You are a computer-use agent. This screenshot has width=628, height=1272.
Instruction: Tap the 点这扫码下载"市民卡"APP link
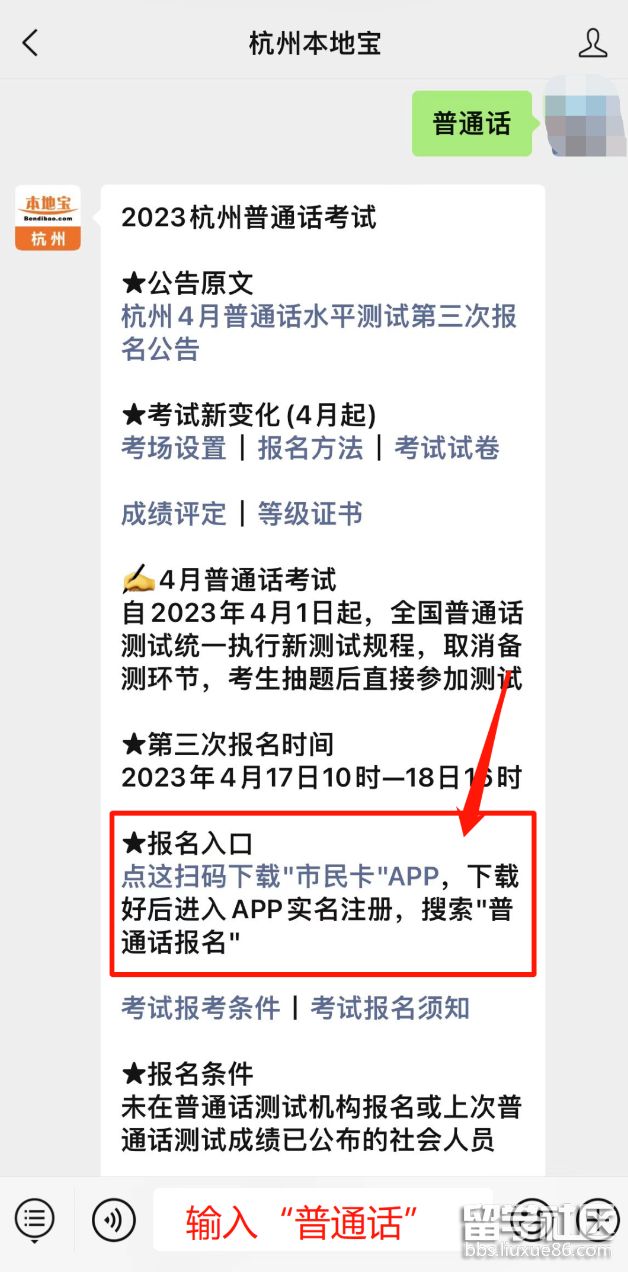280,877
